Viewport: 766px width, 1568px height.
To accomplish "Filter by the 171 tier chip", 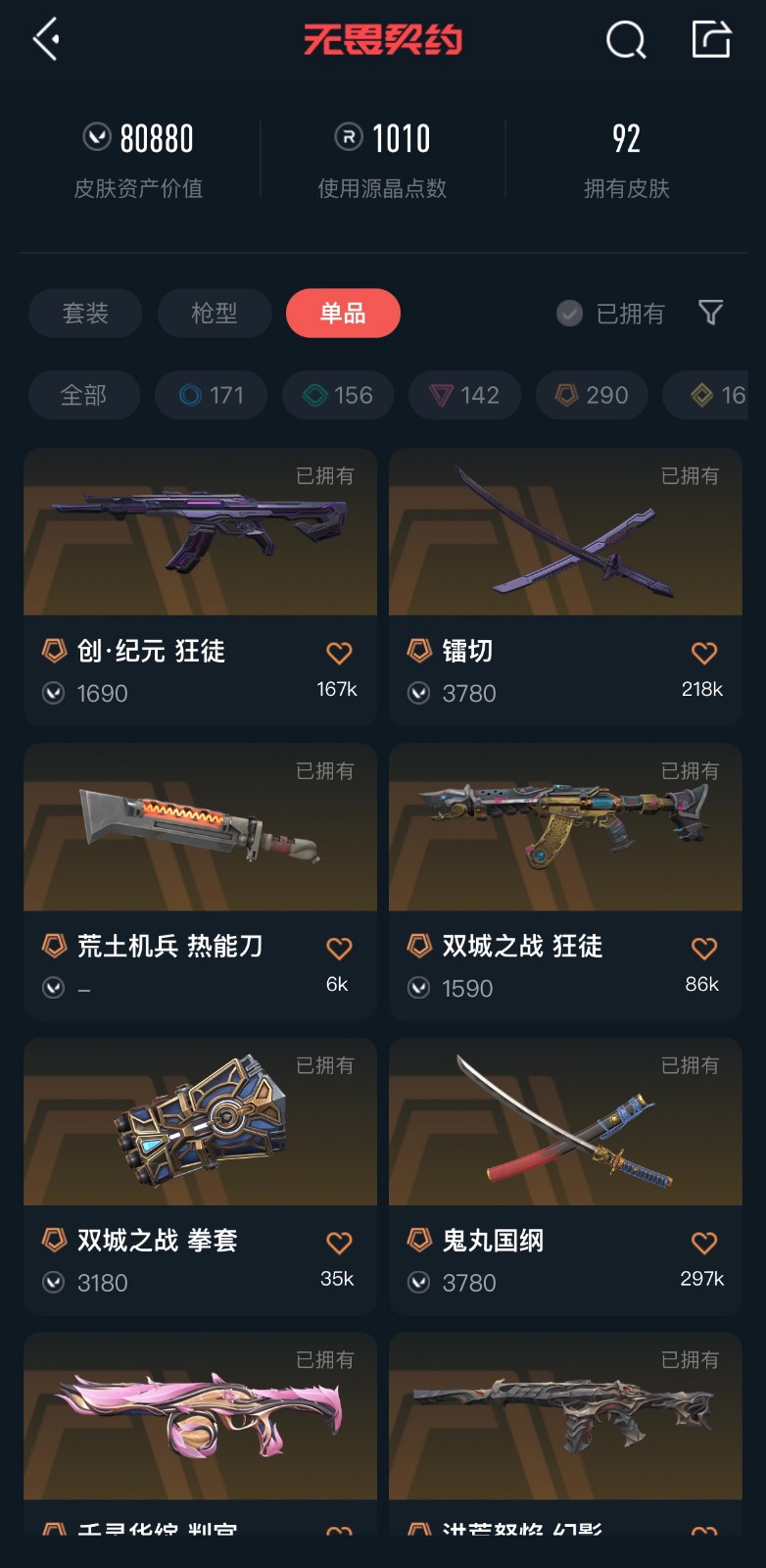I will (211, 395).
